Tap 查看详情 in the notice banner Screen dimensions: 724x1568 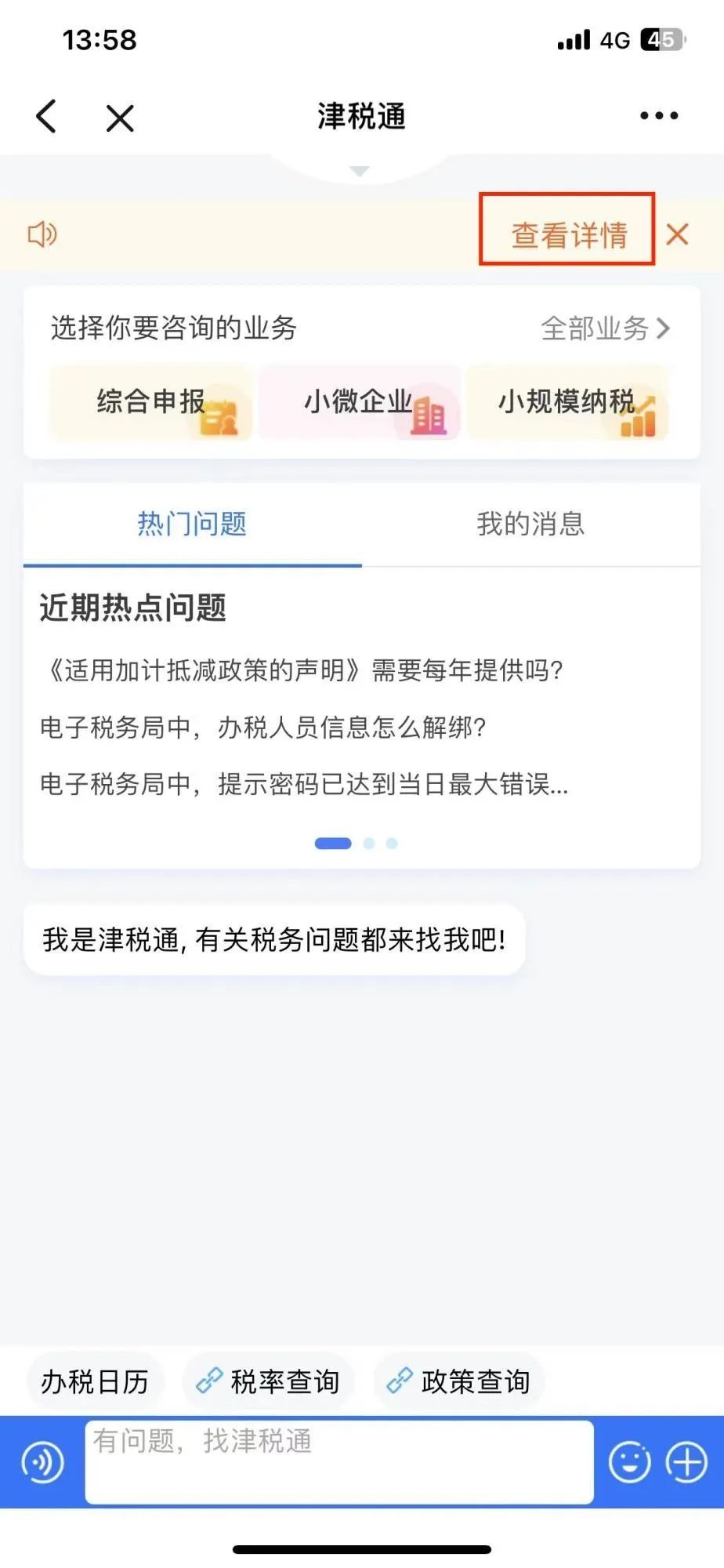click(x=568, y=234)
